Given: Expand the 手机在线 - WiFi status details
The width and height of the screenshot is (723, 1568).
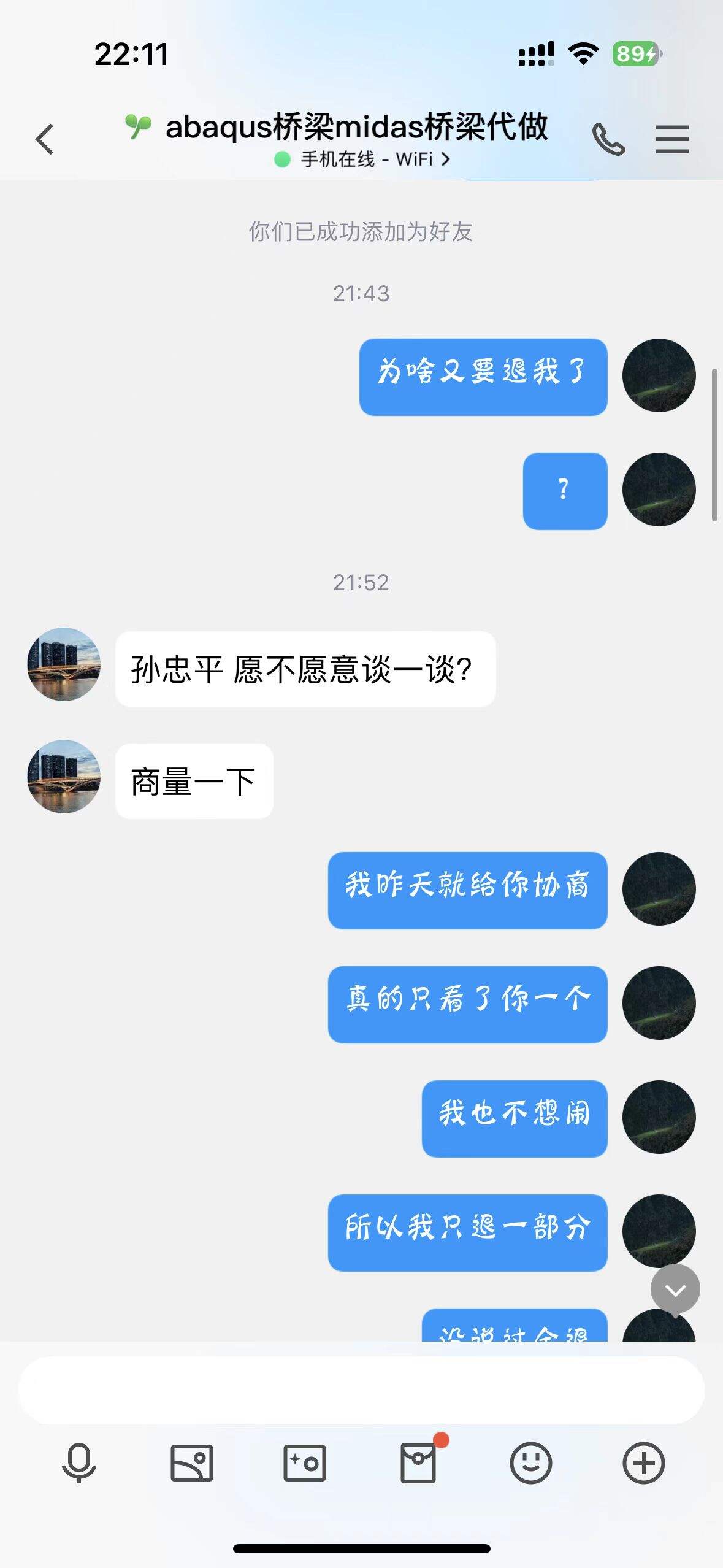Looking at the screenshot, I should (x=361, y=158).
